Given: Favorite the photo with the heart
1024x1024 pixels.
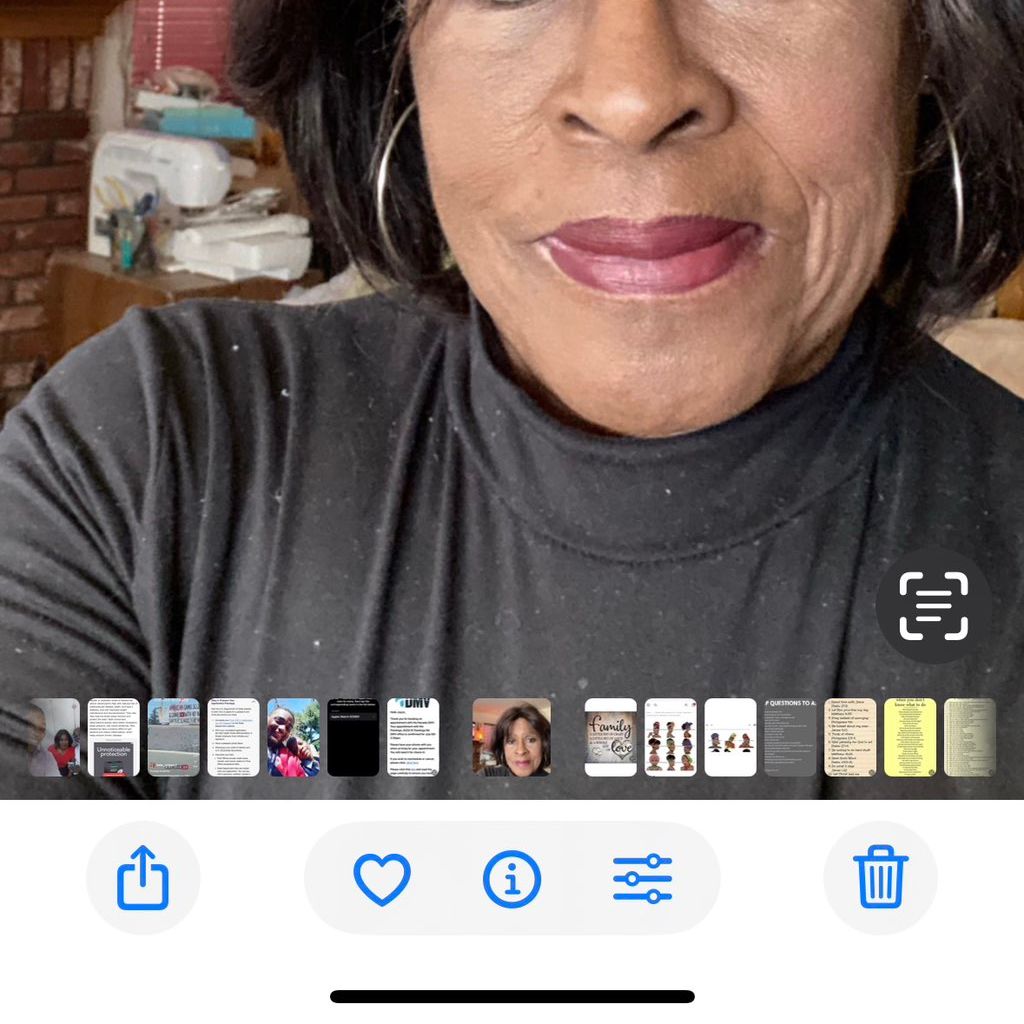Looking at the screenshot, I should click(x=382, y=879).
